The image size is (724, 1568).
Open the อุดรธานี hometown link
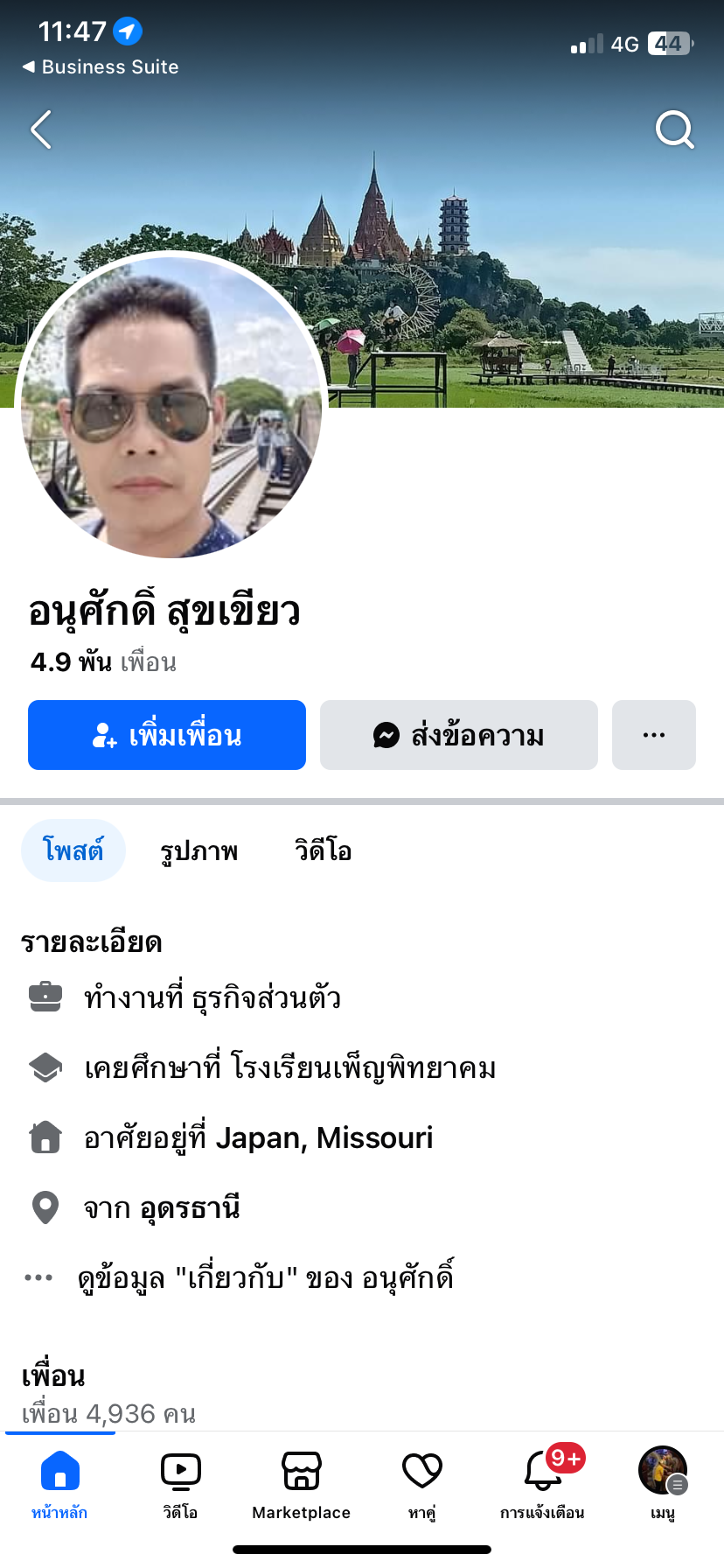point(190,1208)
